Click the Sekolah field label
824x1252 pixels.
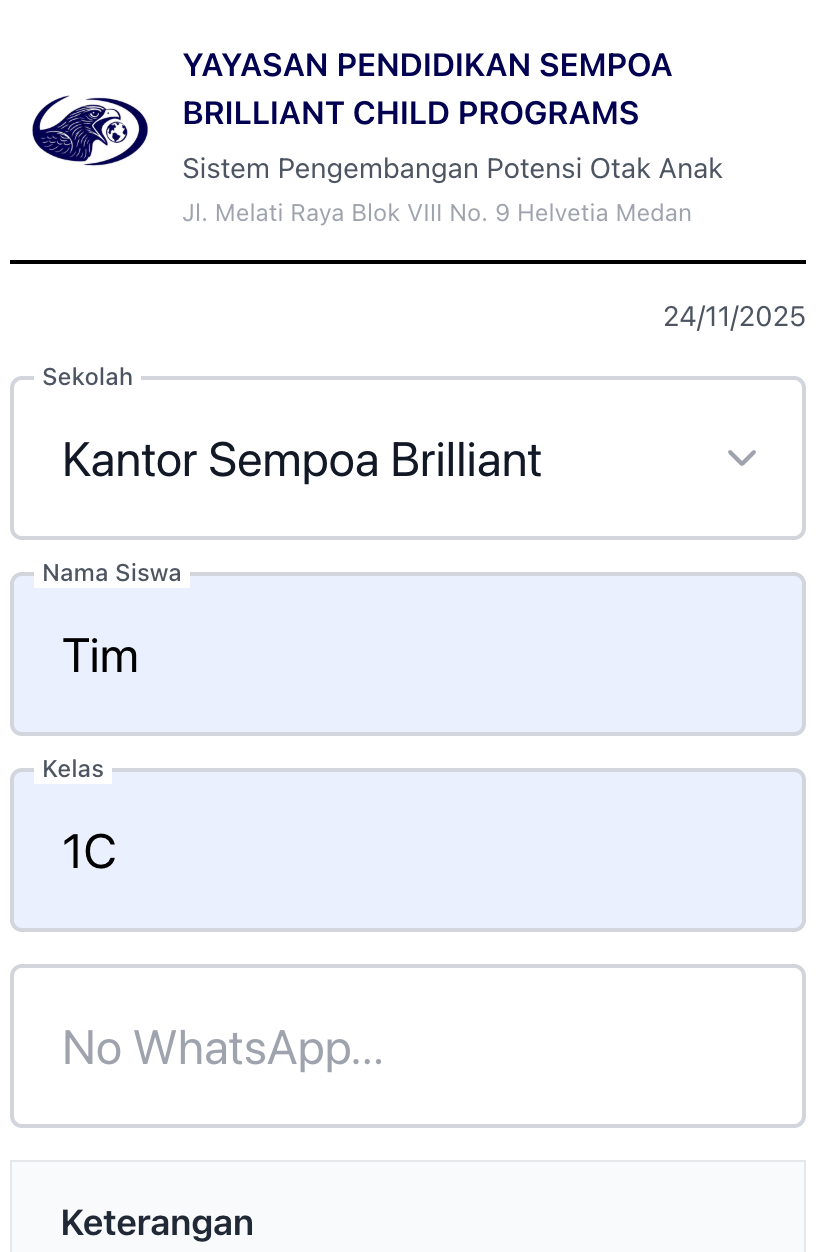coord(87,377)
